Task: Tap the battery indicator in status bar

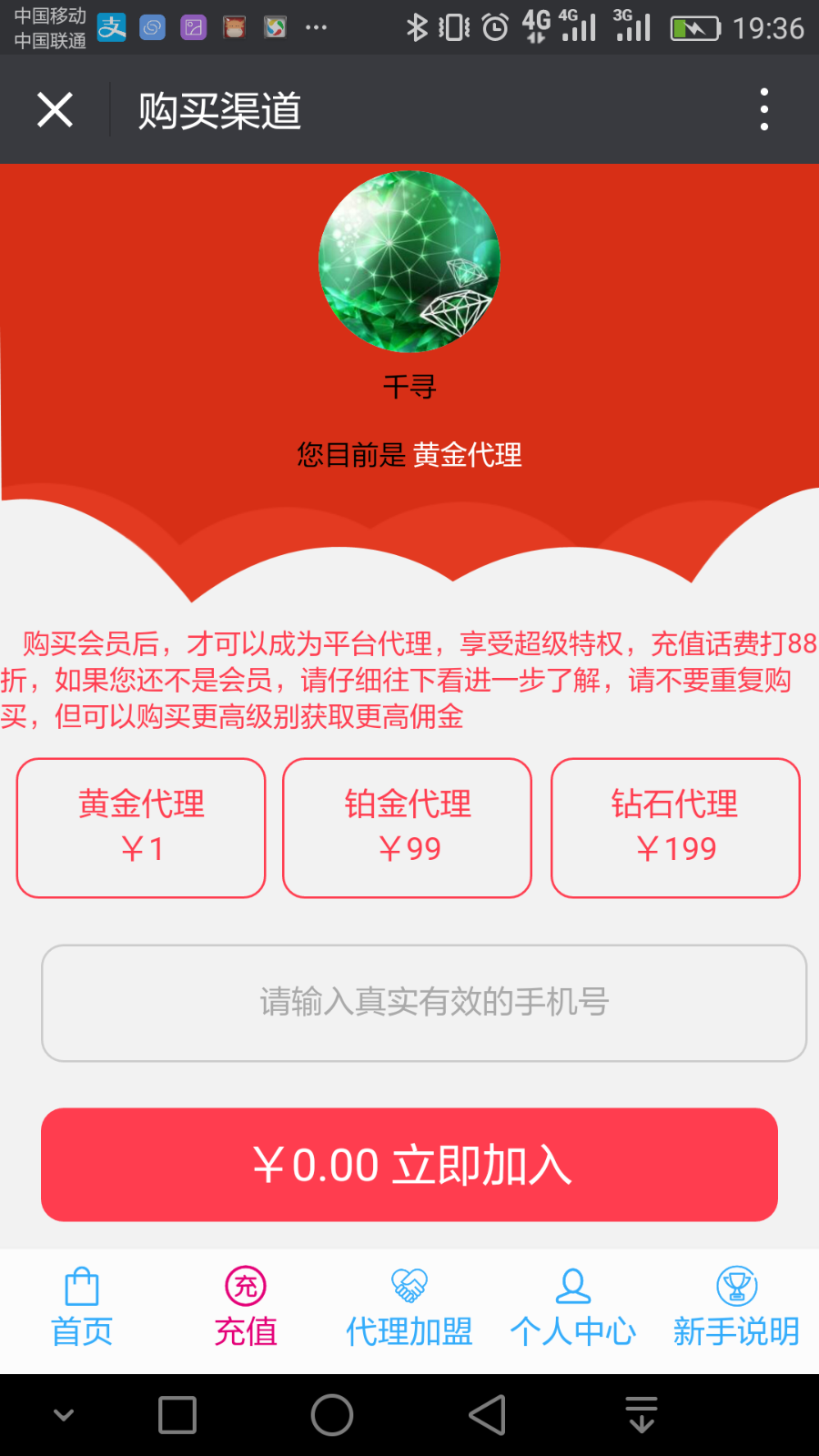Action: [x=693, y=28]
